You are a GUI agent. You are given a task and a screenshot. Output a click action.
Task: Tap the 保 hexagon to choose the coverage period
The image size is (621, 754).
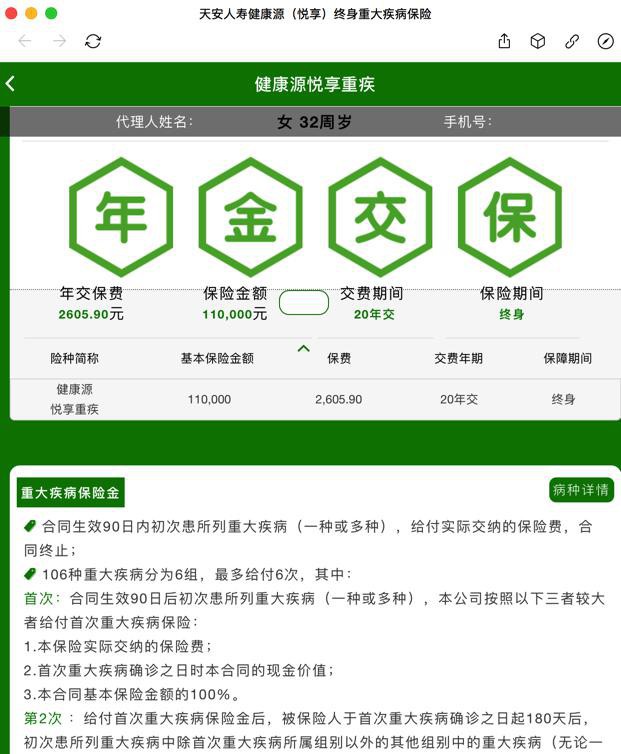(510, 217)
